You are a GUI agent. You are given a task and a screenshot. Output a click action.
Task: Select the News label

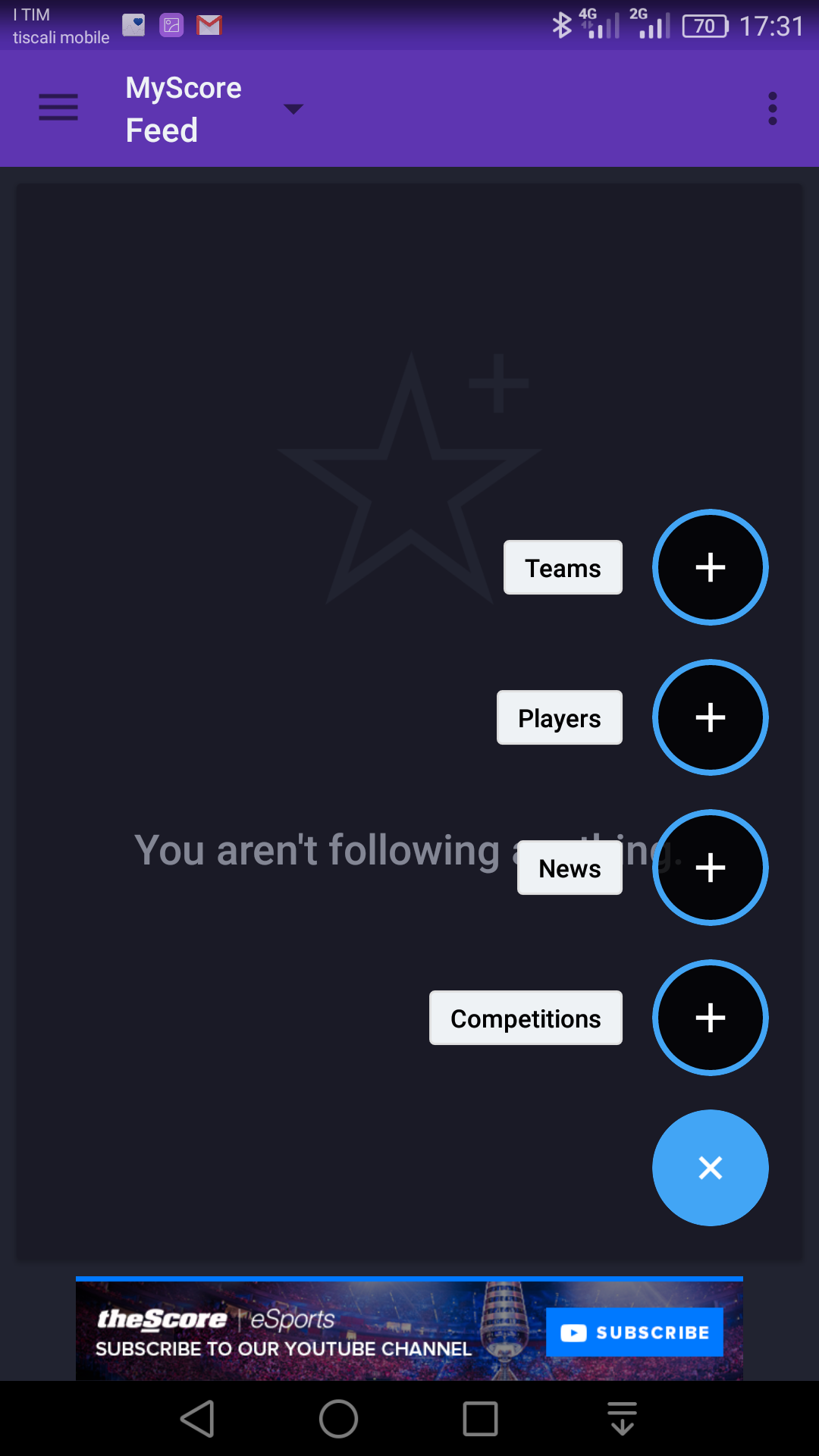pos(570,868)
